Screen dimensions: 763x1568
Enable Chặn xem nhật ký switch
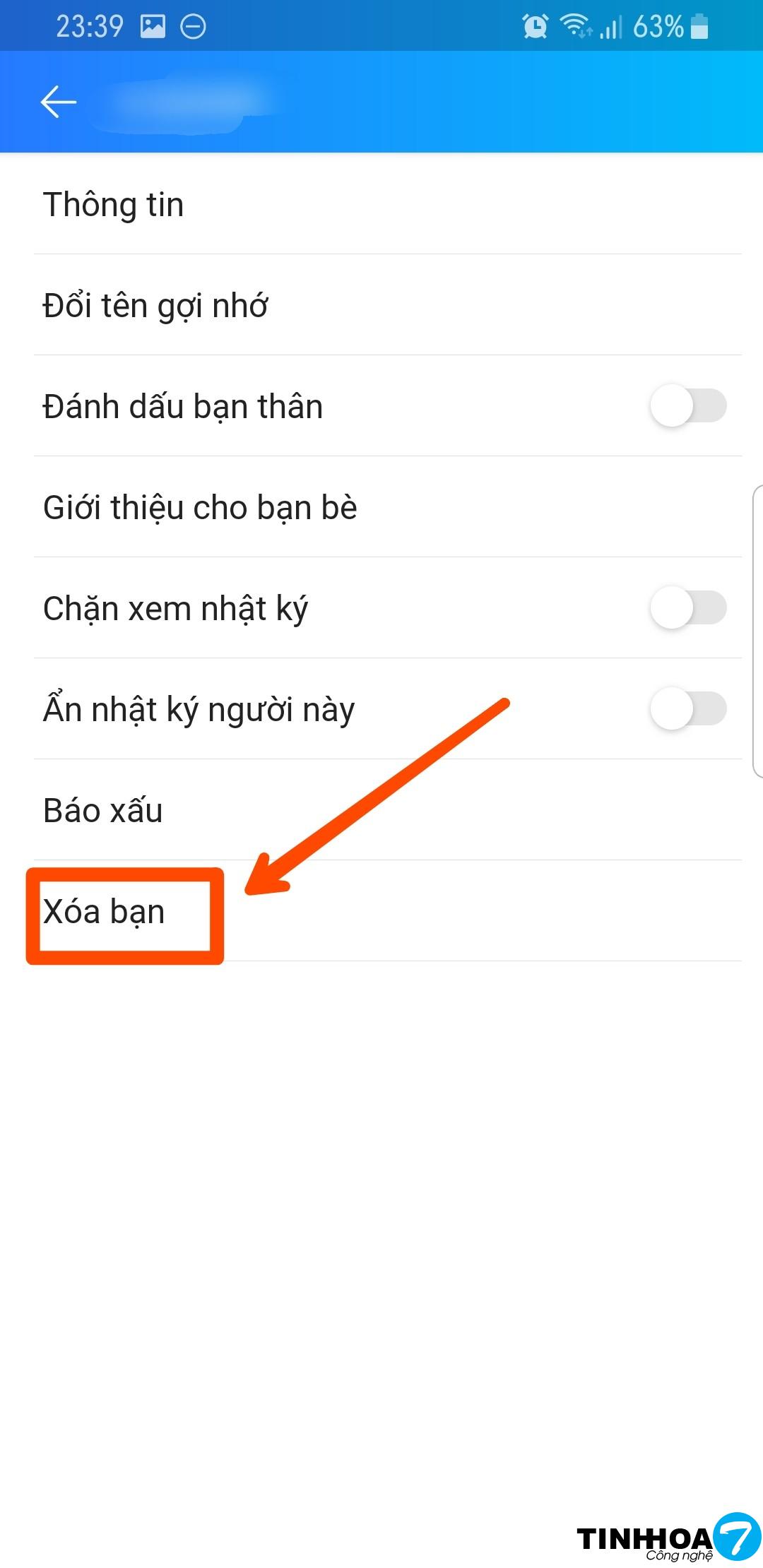[687, 608]
